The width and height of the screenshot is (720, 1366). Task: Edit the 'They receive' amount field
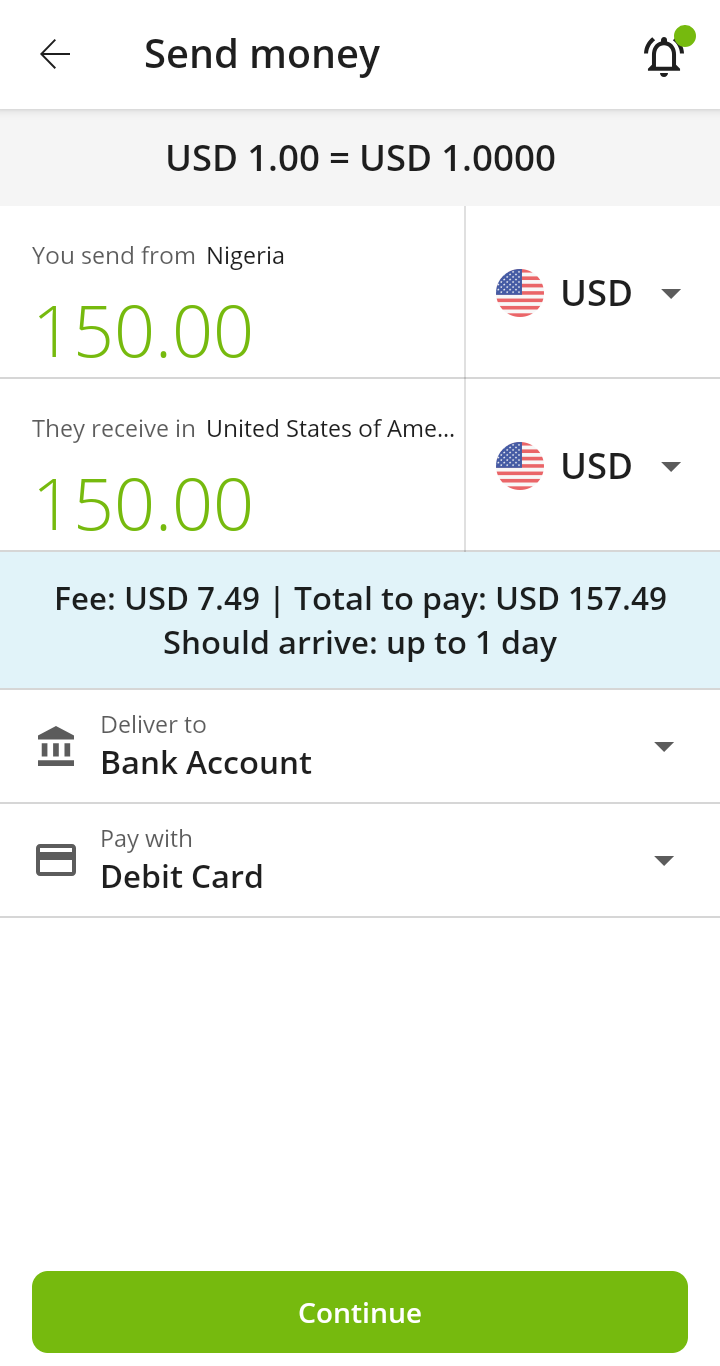tap(144, 504)
